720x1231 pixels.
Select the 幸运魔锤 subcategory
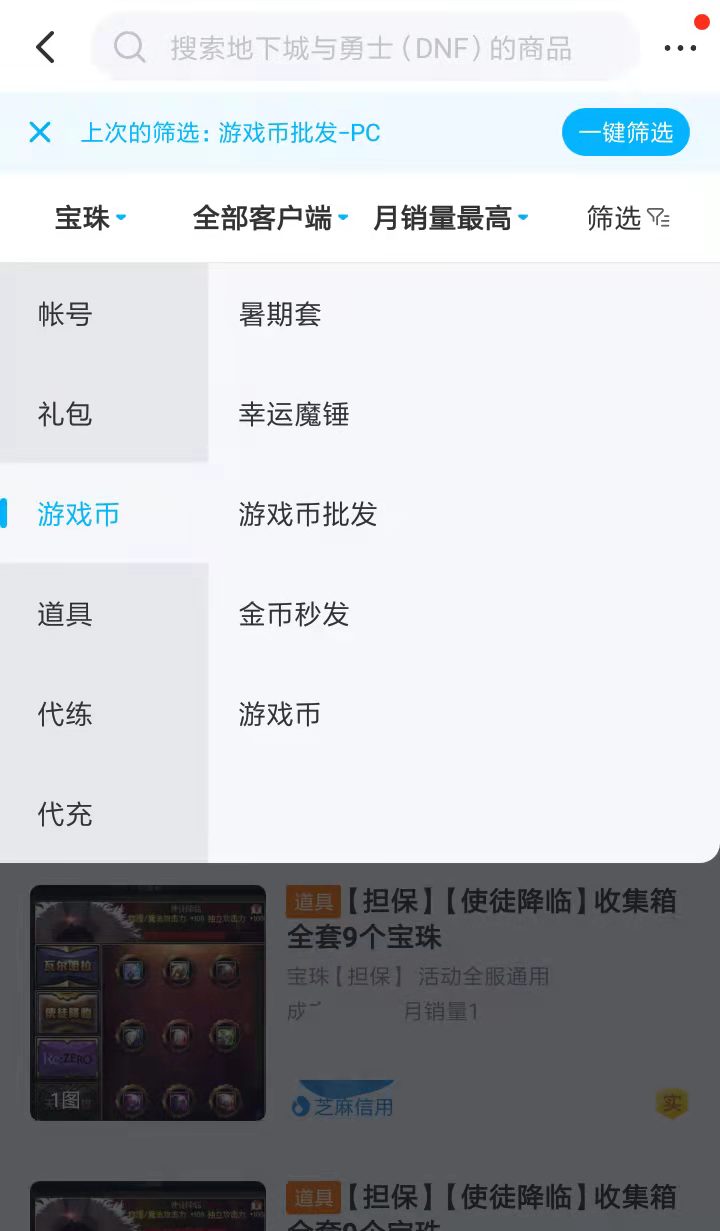294,414
